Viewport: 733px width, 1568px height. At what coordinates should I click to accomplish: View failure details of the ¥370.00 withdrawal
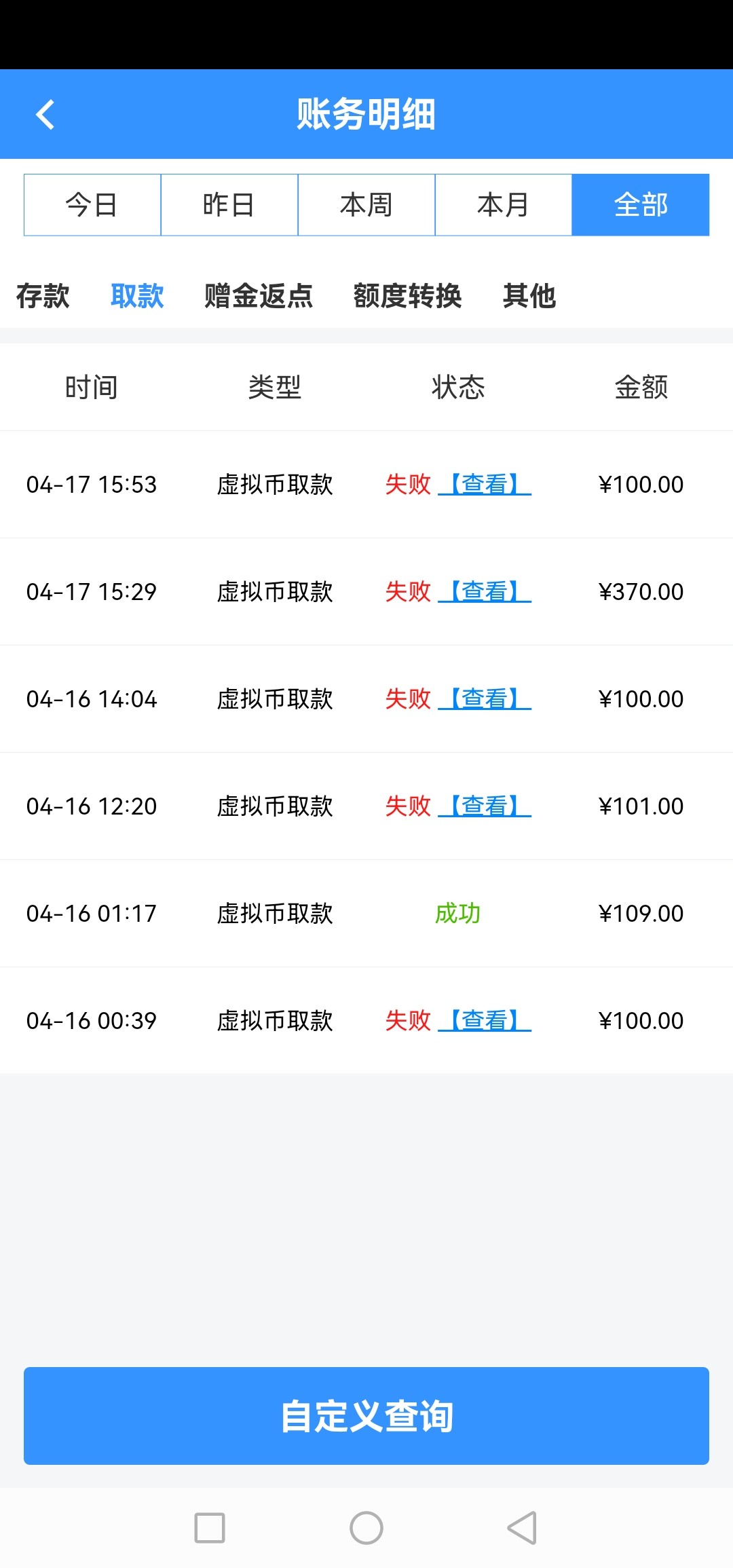[x=485, y=592]
